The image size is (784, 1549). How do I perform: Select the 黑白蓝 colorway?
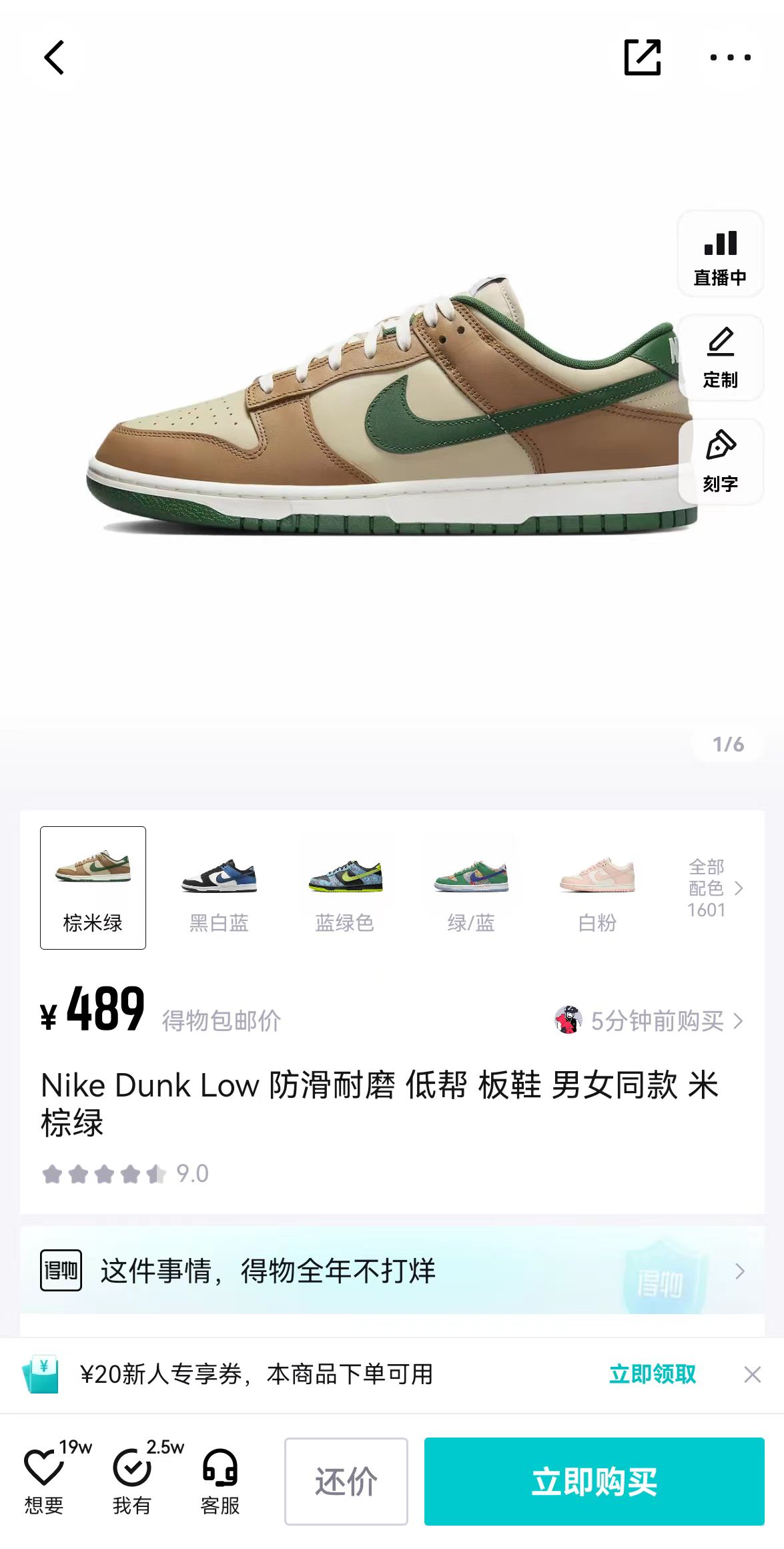219,888
